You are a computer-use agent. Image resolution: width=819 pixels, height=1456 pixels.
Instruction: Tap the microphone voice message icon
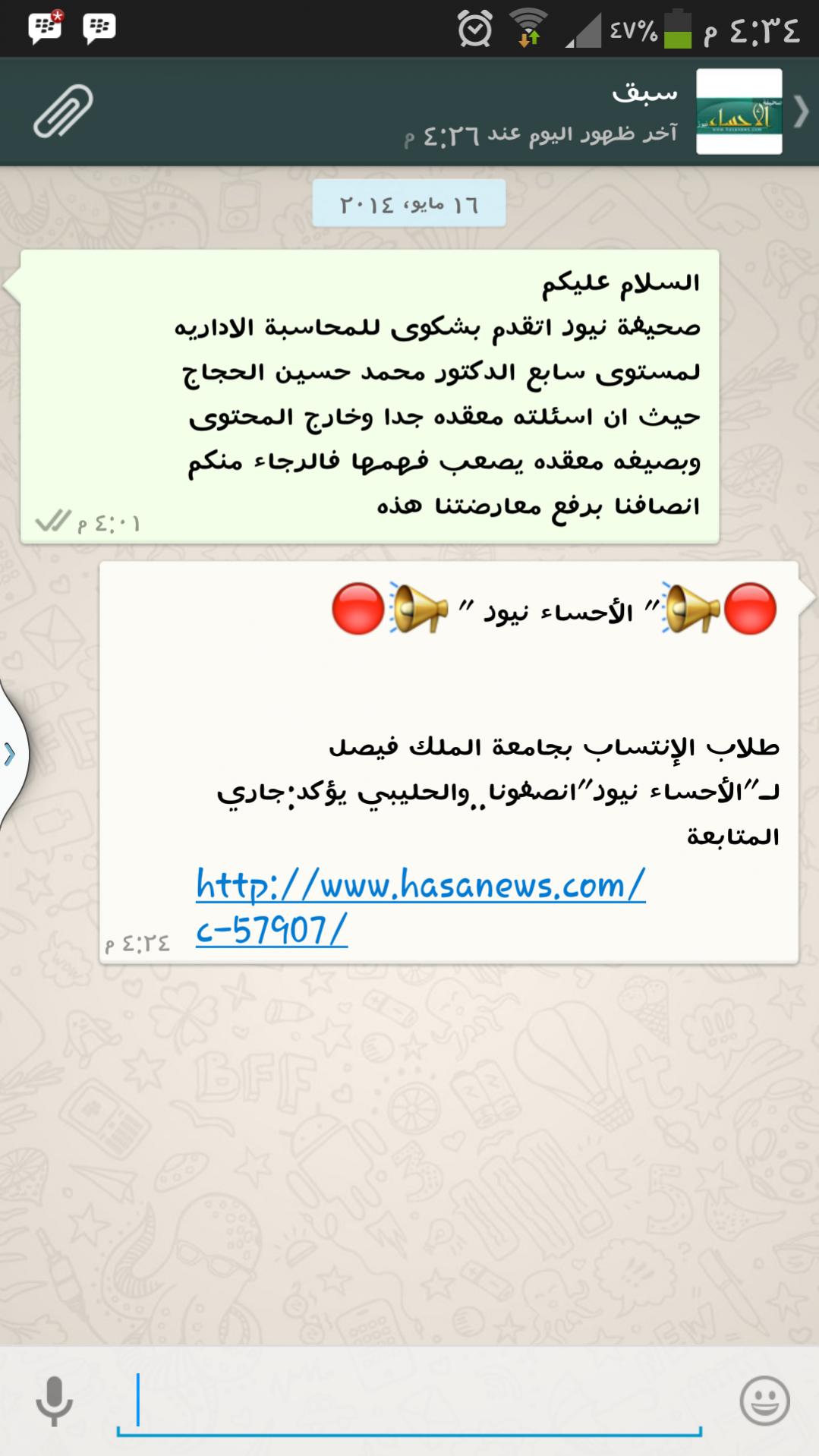(55, 1401)
